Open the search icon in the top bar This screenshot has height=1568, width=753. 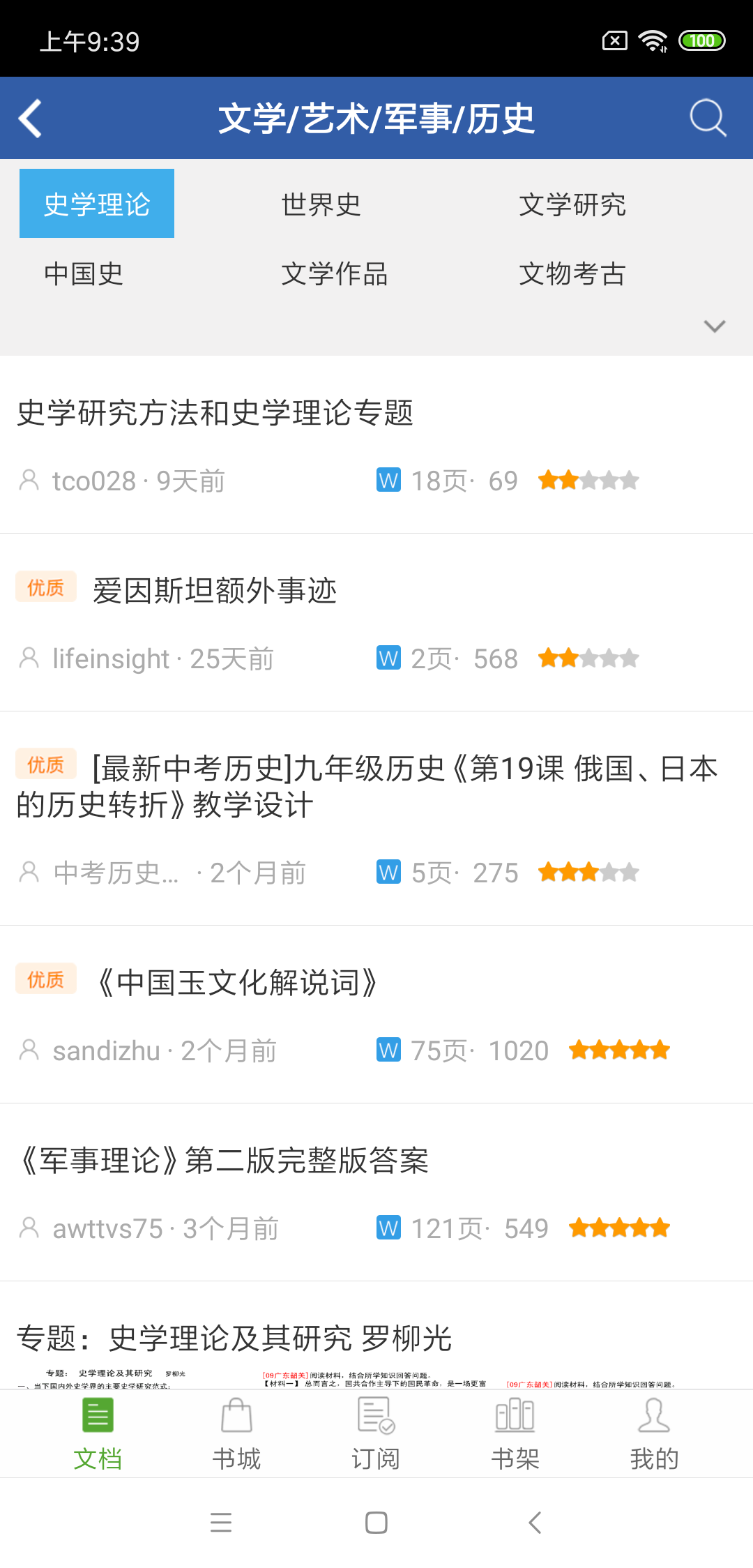[x=708, y=117]
